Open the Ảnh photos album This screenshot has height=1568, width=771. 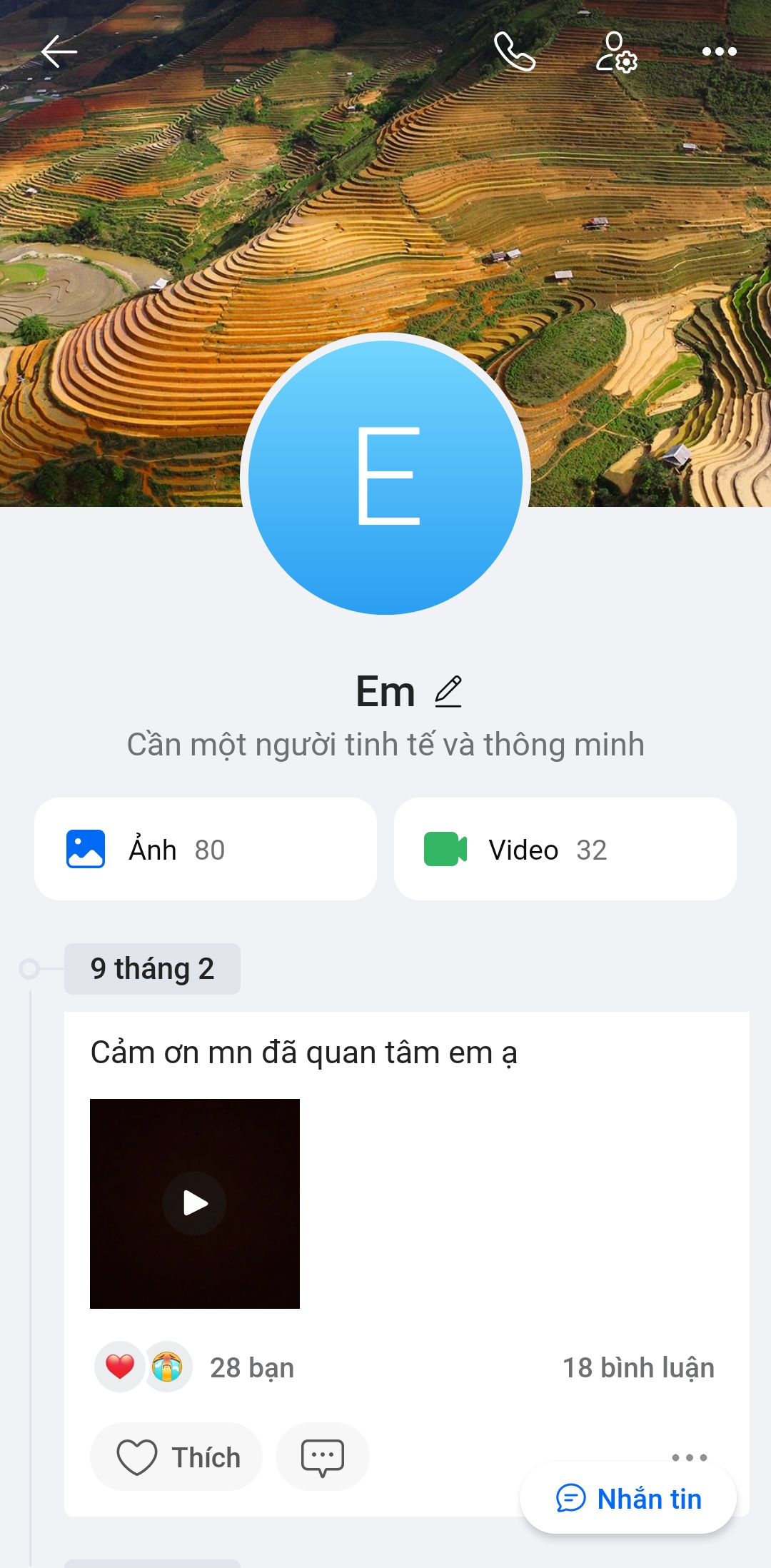206,849
